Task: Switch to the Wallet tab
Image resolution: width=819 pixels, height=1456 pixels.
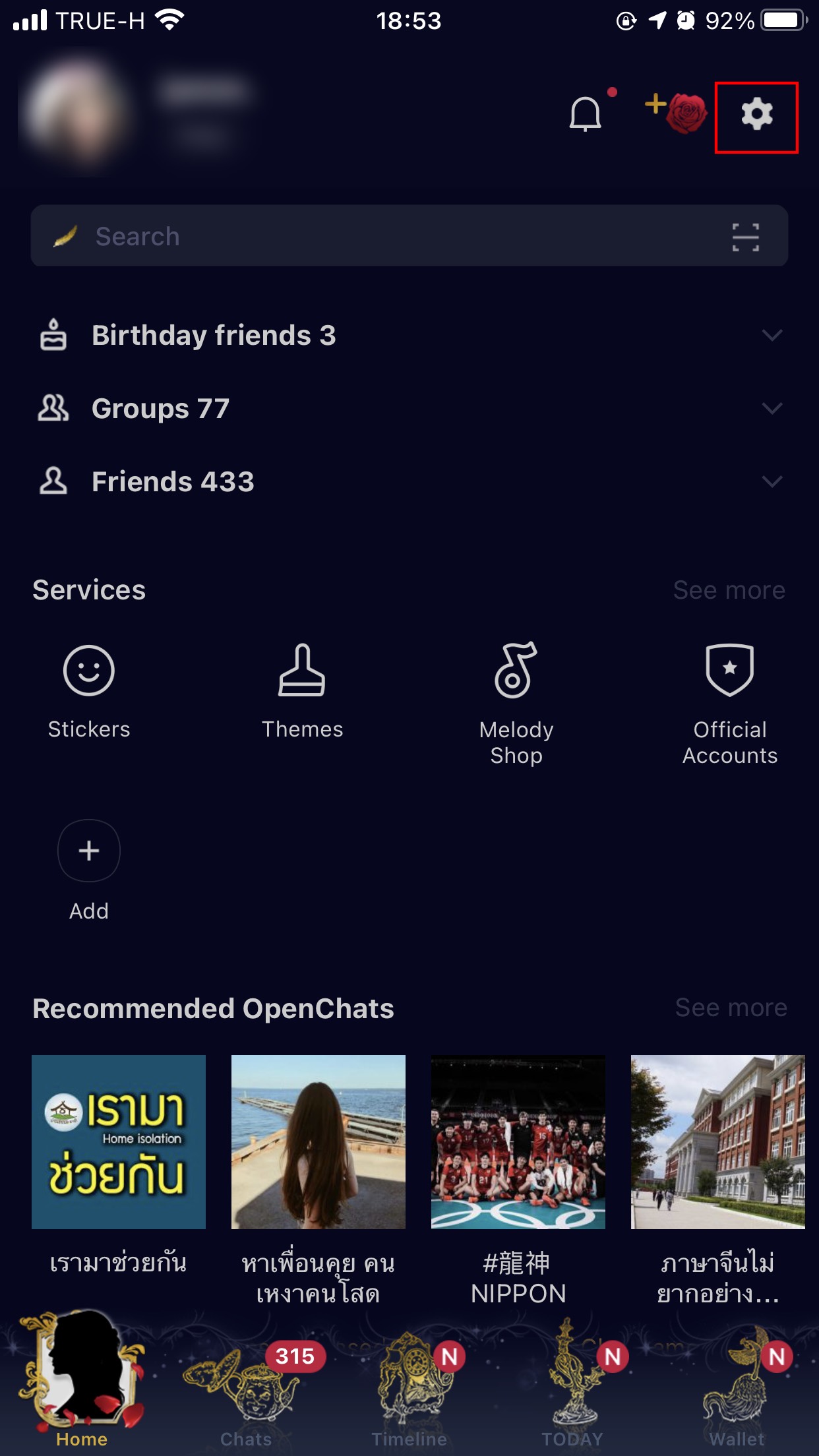Action: 737,1391
